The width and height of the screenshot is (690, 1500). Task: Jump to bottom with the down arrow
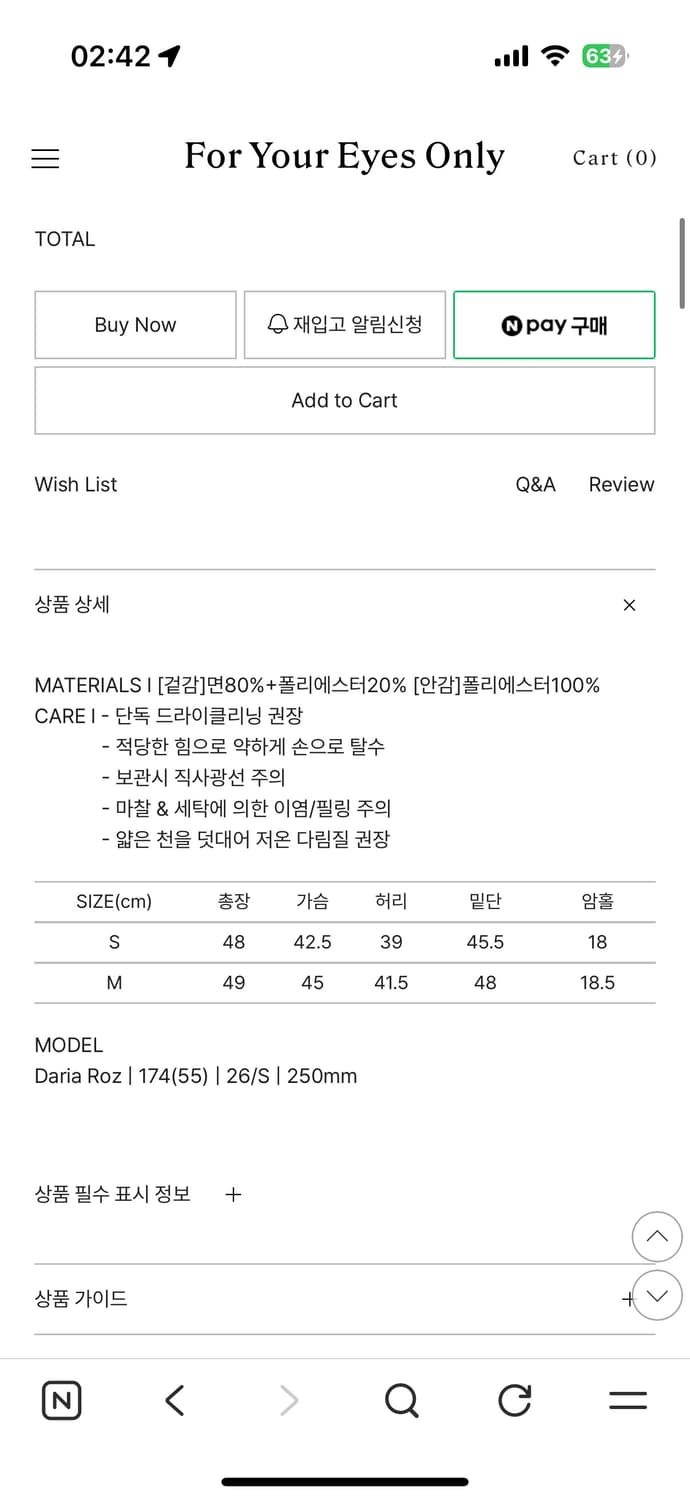coord(657,1297)
